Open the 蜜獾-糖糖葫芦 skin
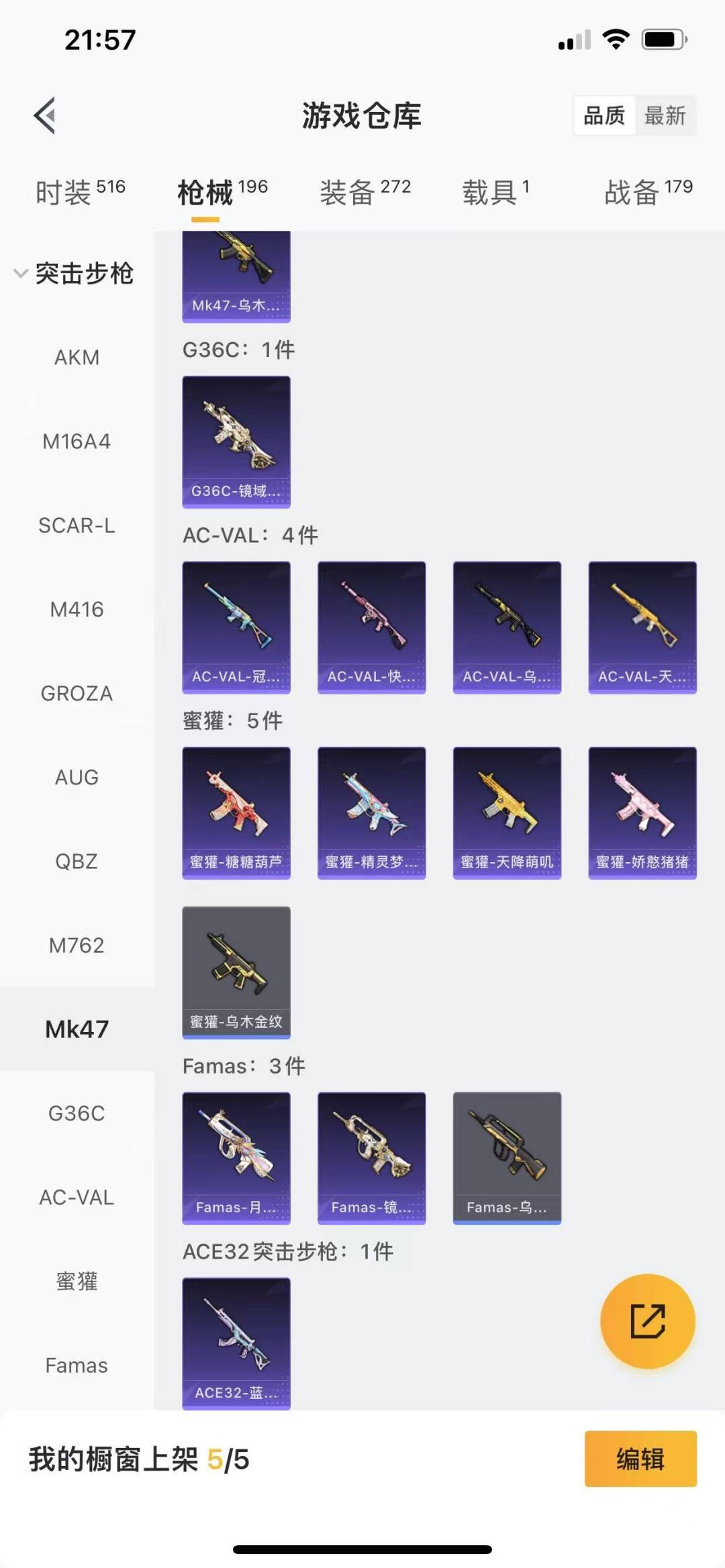 [x=236, y=813]
